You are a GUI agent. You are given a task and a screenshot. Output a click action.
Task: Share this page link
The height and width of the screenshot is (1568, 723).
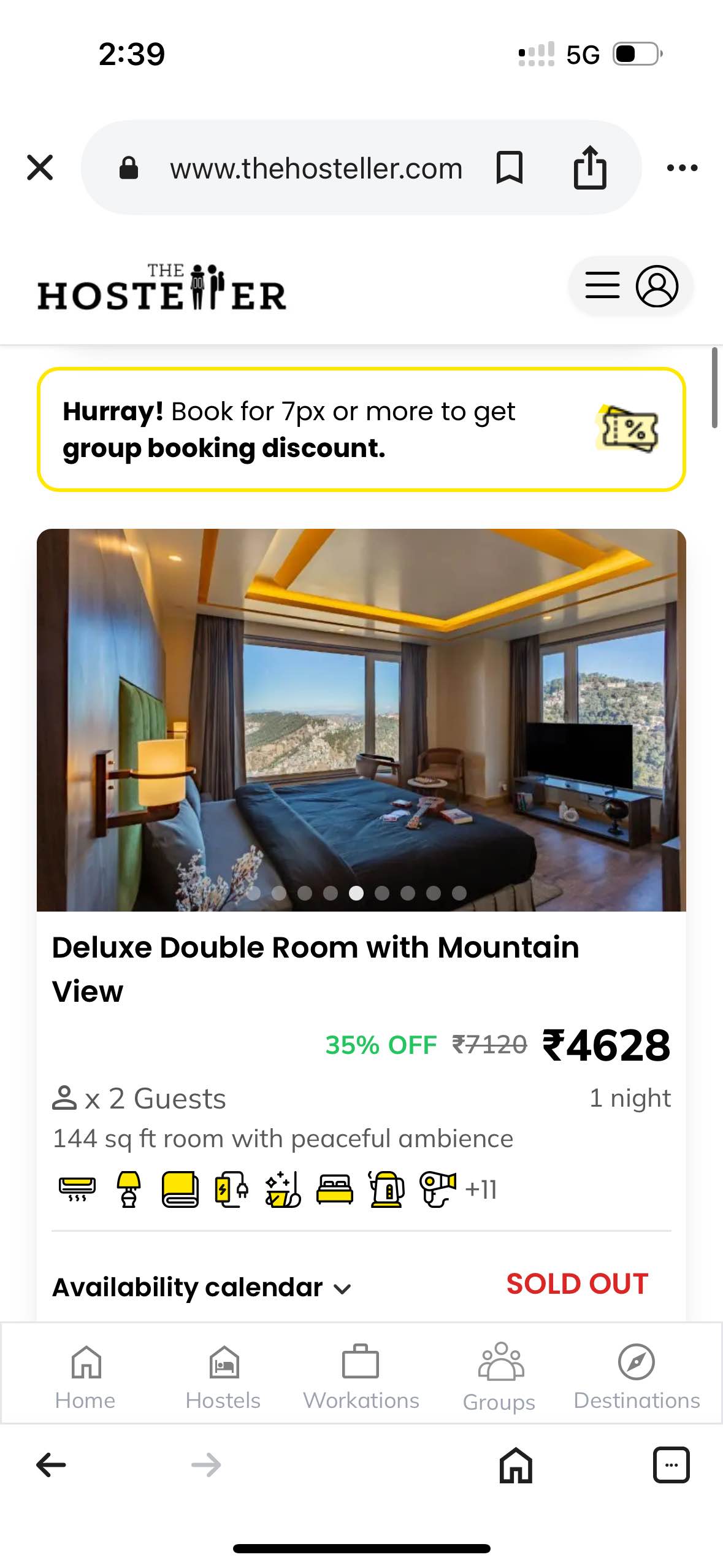[589, 167]
